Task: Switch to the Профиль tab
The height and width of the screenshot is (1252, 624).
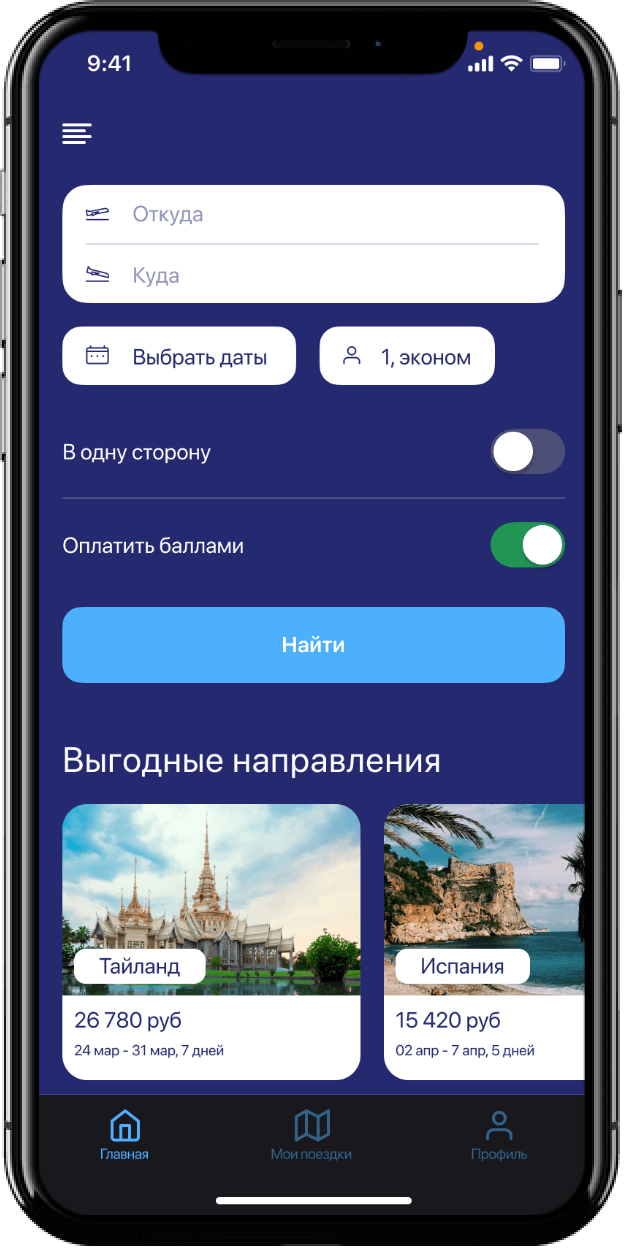Action: [x=499, y=1135]
